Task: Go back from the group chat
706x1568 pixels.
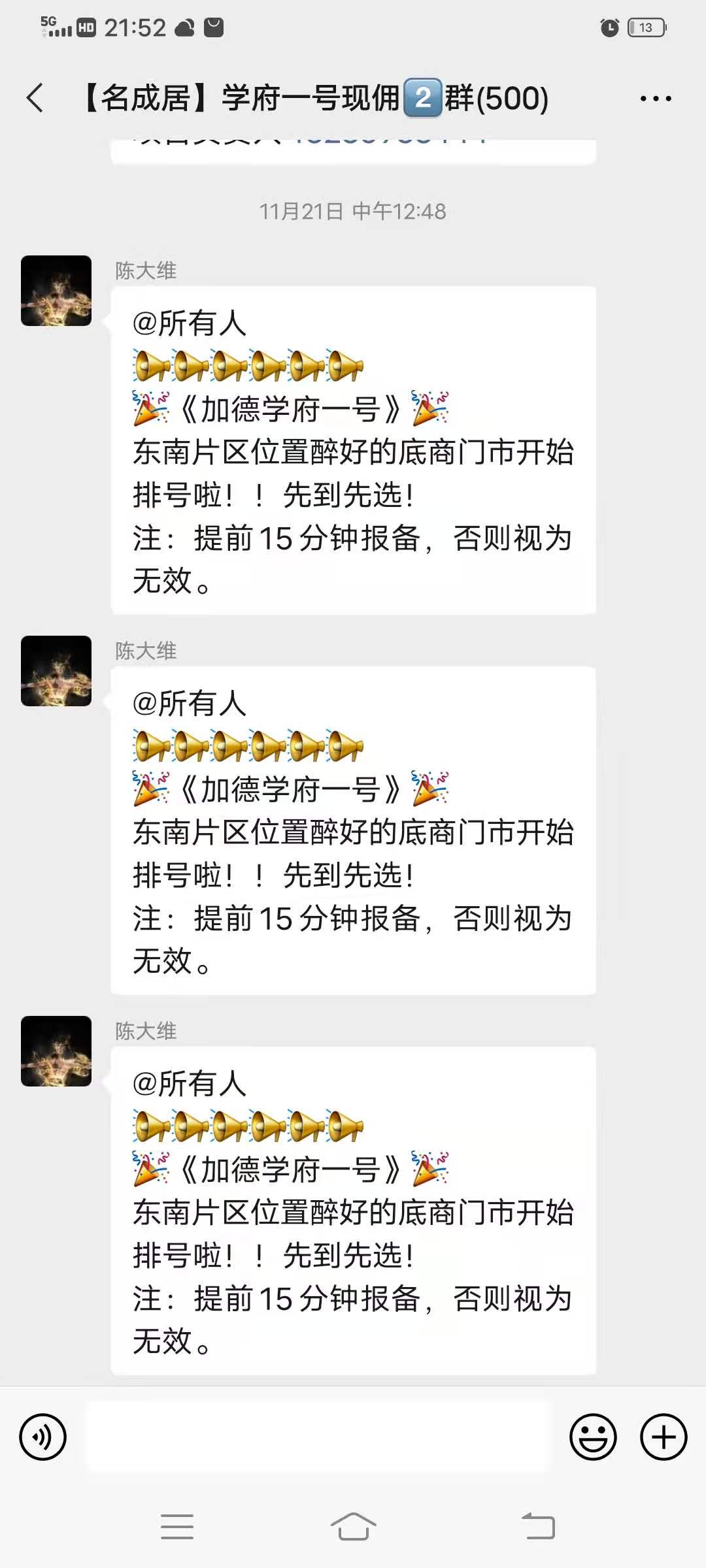Action: (x=35, y=99)
